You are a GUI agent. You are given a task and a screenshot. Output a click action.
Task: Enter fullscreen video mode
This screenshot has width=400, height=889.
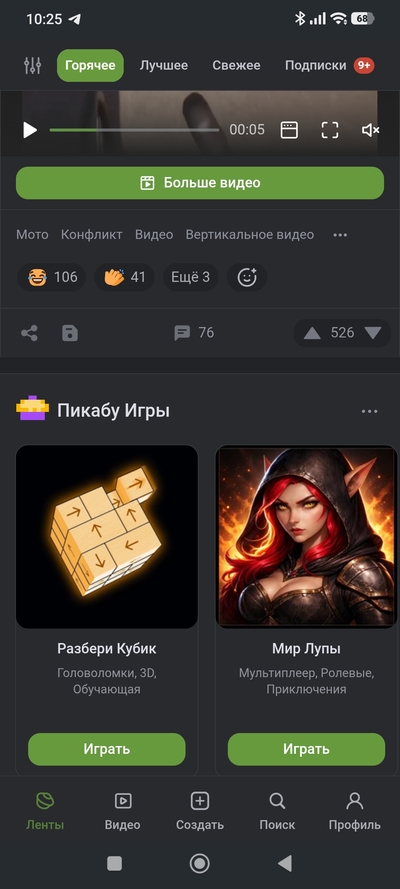(x=330, y=130)
